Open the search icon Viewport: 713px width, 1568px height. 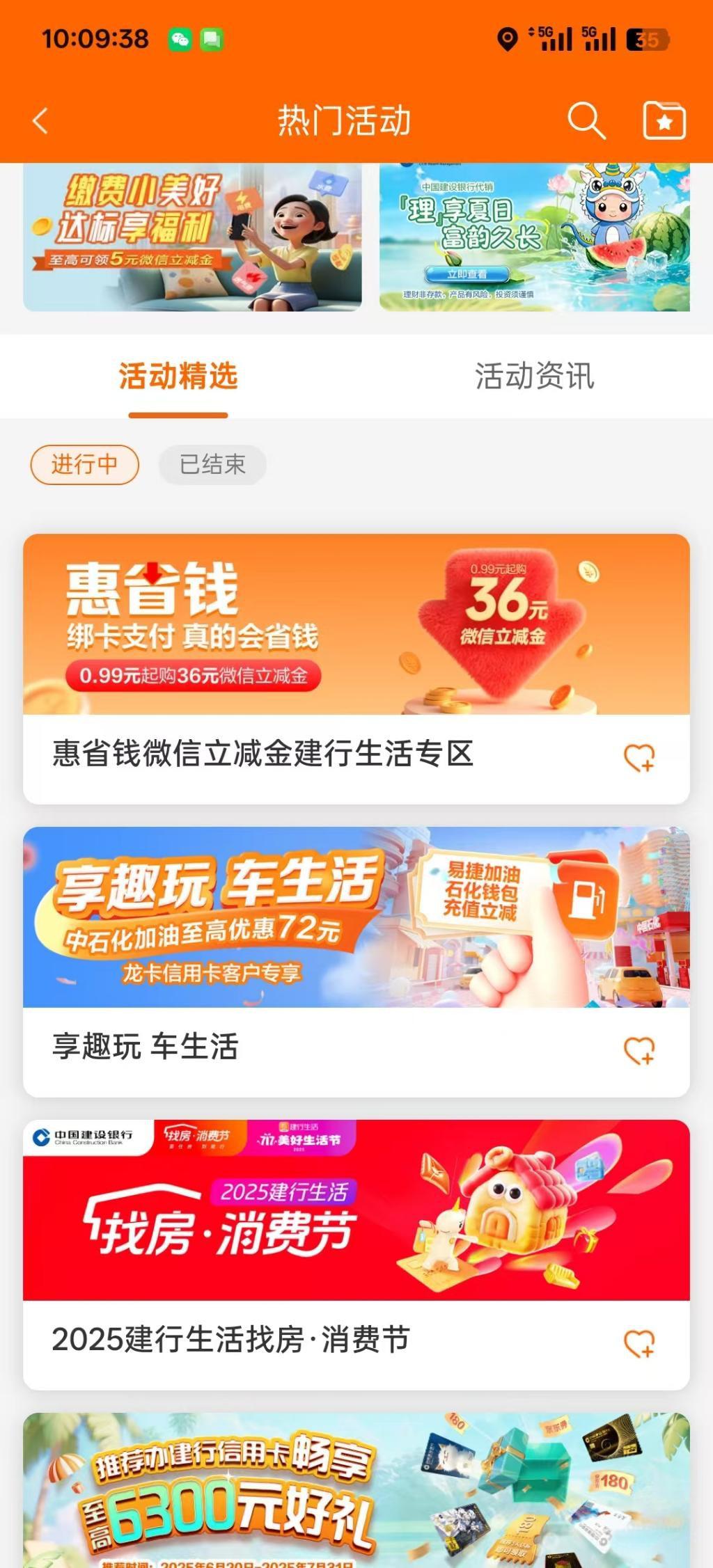pos(586,121)
